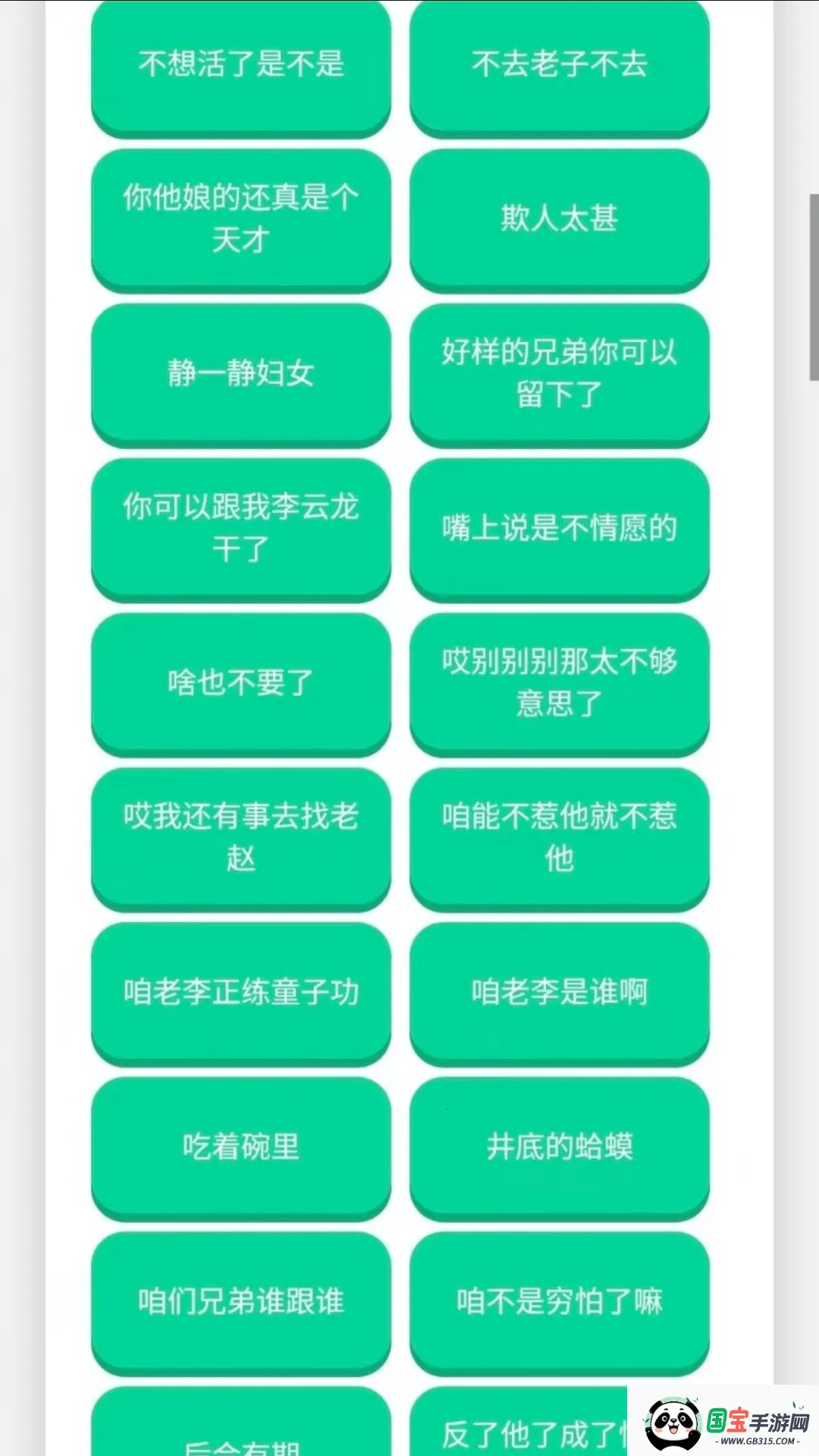Select "咱们兄弟谁跟谁" quote button

(x=240, y=1301)
